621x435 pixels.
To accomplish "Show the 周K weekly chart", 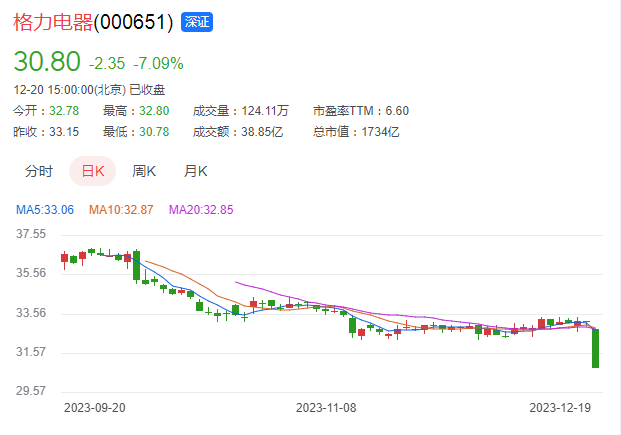I will 144,171.
